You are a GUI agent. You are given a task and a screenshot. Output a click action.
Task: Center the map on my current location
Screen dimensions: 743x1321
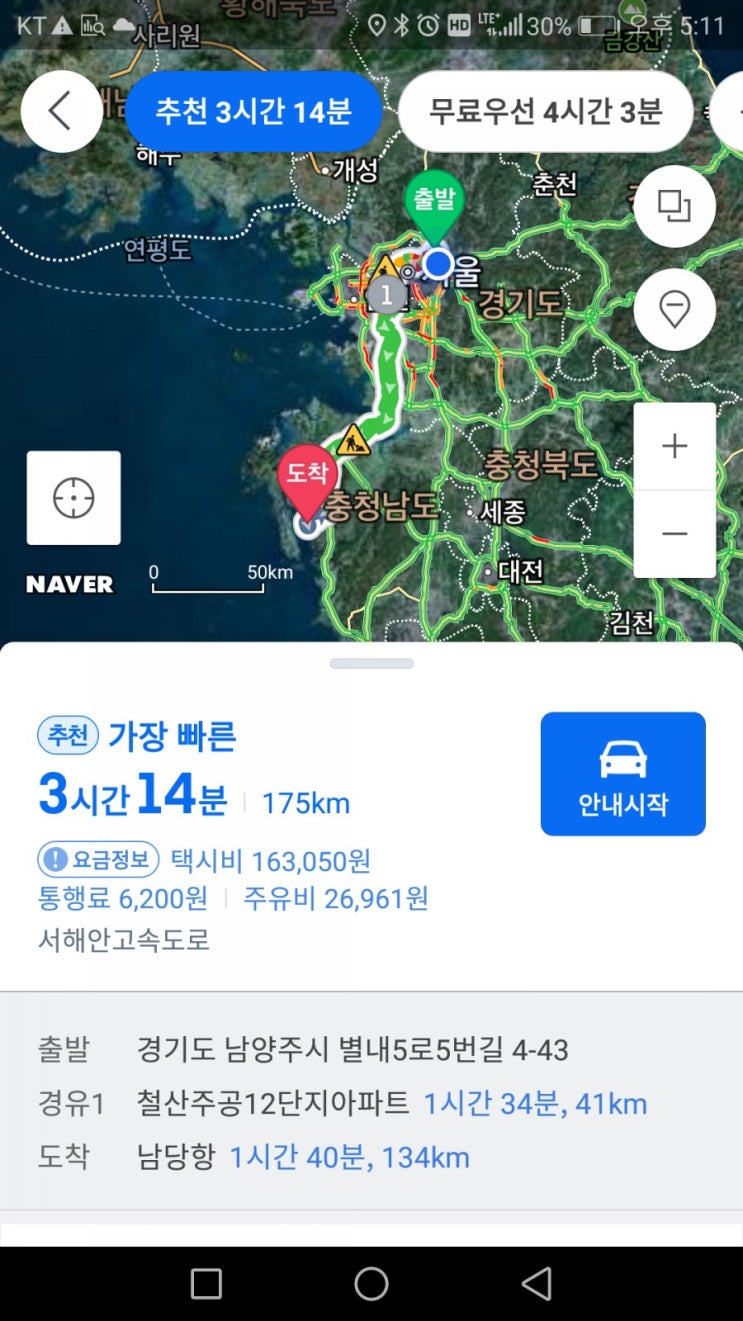click(x=74, y=498)
